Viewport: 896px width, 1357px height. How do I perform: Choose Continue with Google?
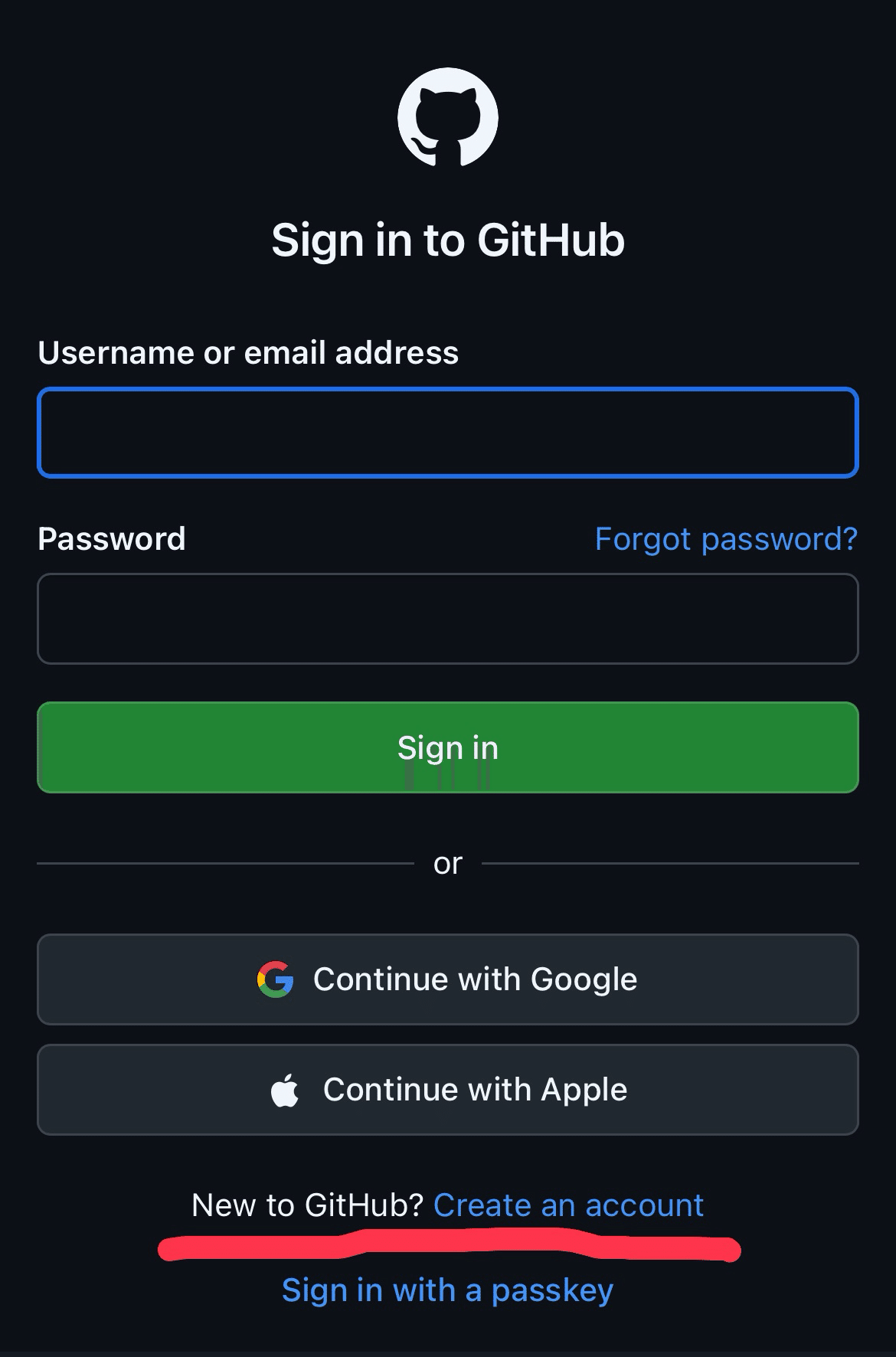click(x=448, y=979)
